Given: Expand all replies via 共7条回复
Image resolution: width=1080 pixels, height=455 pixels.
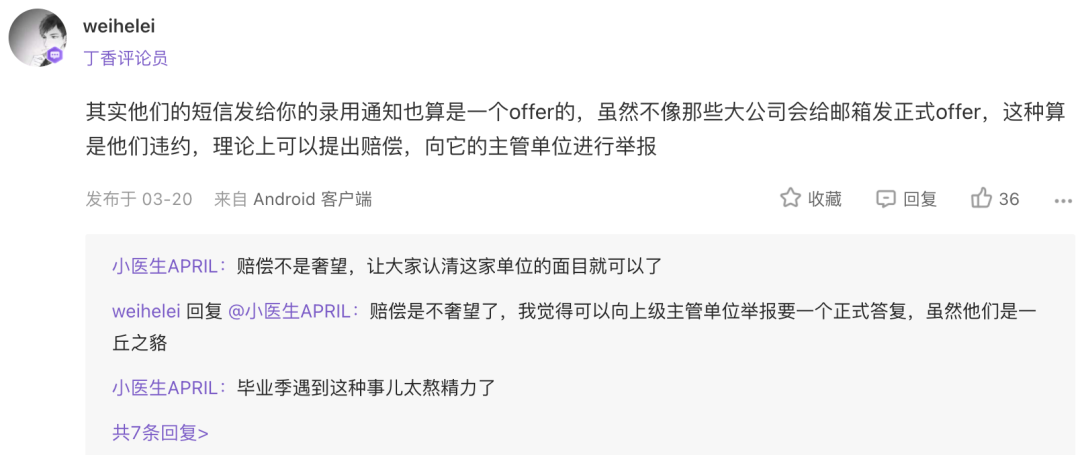Looking at the screenshot, I should pyautogui.click(x=160, y=433).
